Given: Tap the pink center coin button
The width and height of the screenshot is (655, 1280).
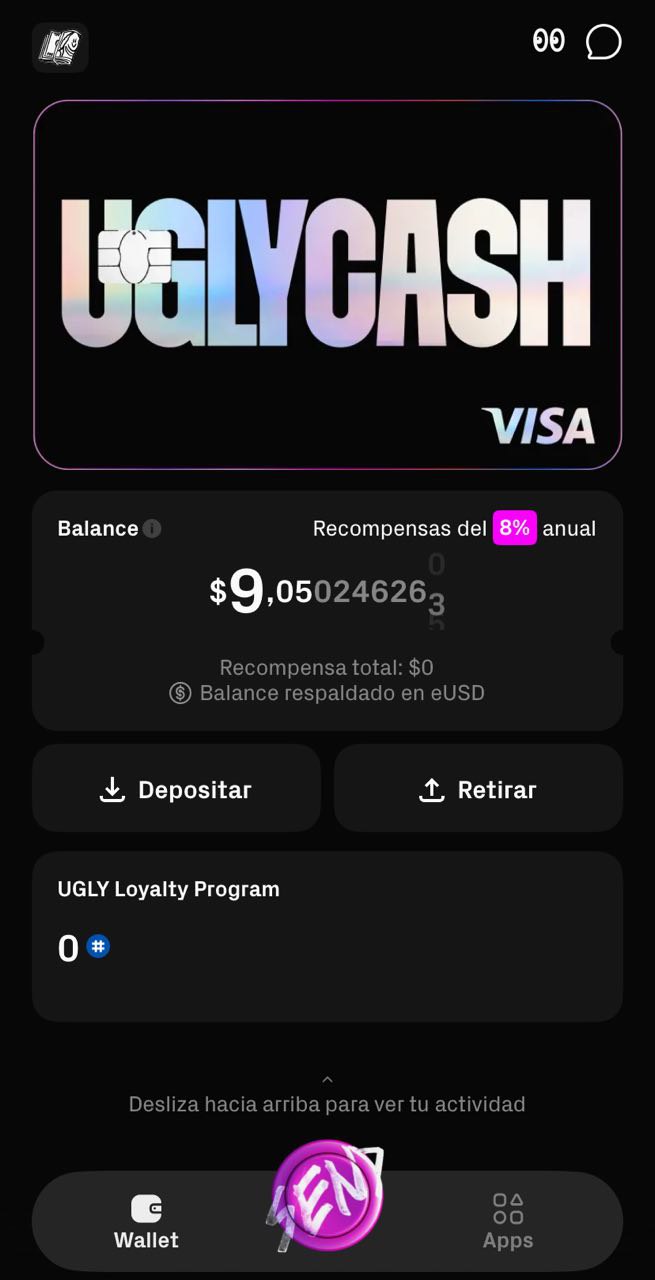Looking at the screenshot, I should click(327, 1196).
